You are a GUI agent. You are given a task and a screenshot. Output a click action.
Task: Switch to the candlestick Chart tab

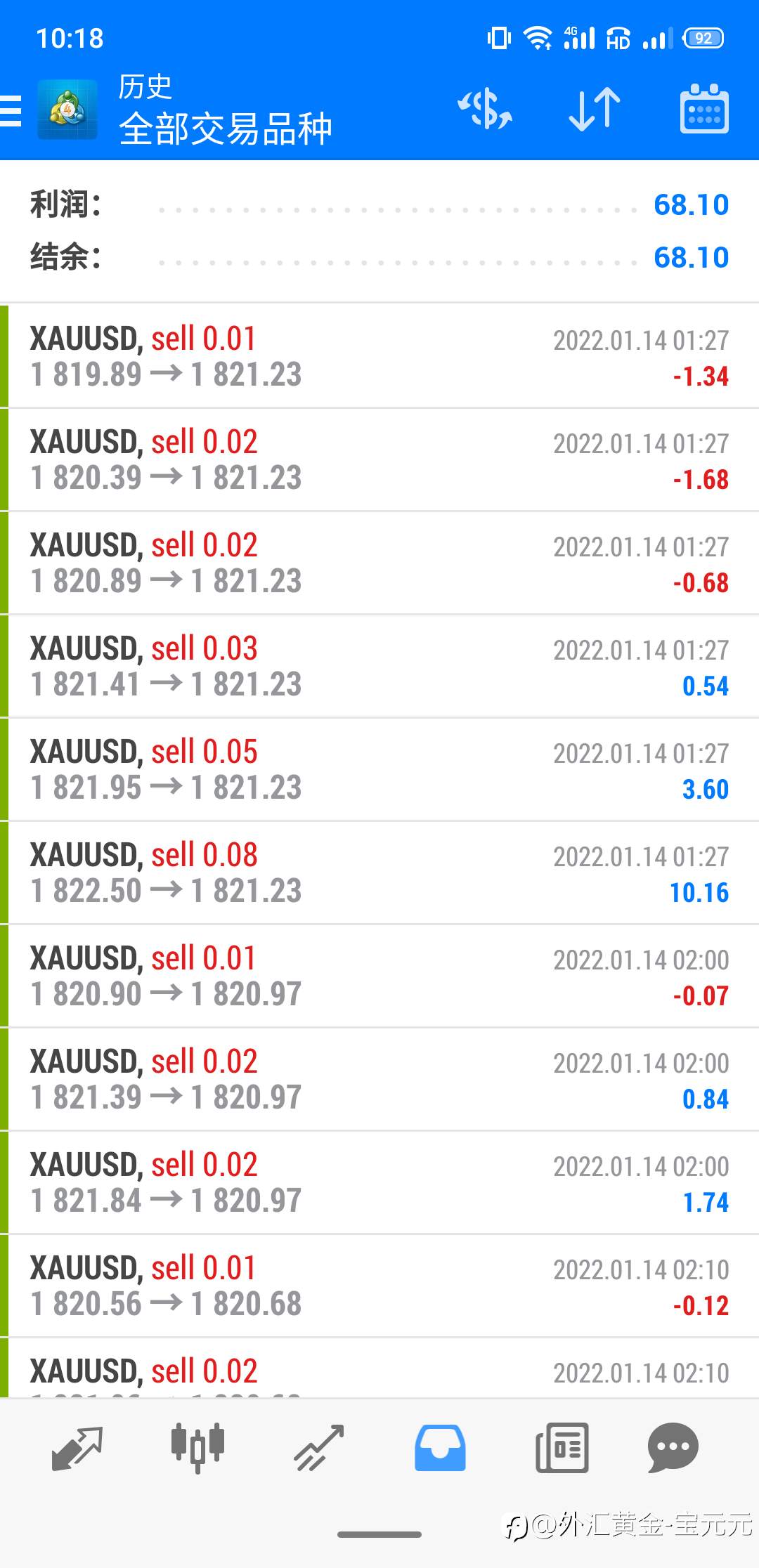pos(198,1448)
